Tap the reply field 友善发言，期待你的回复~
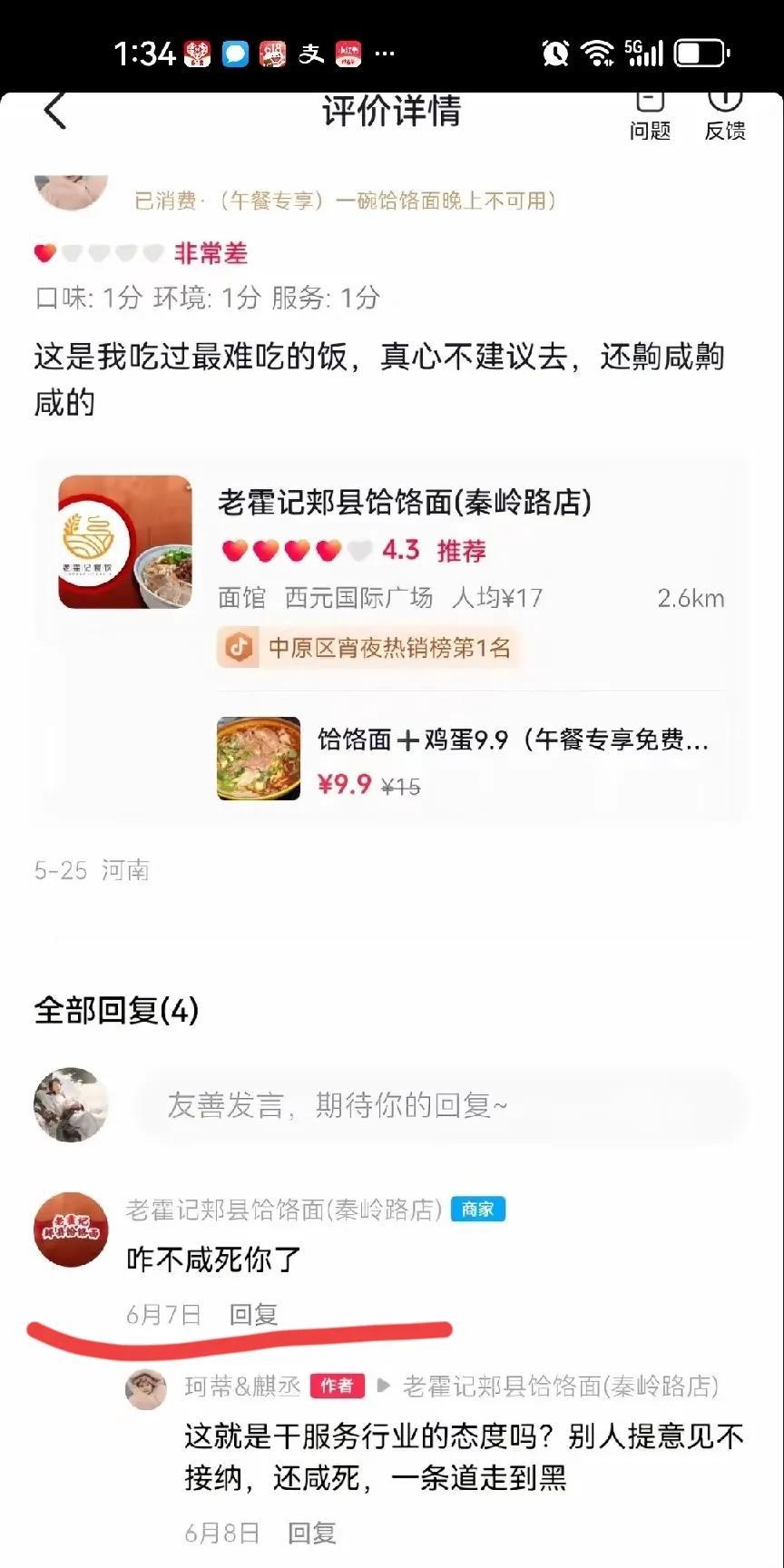 point(440,1105)
